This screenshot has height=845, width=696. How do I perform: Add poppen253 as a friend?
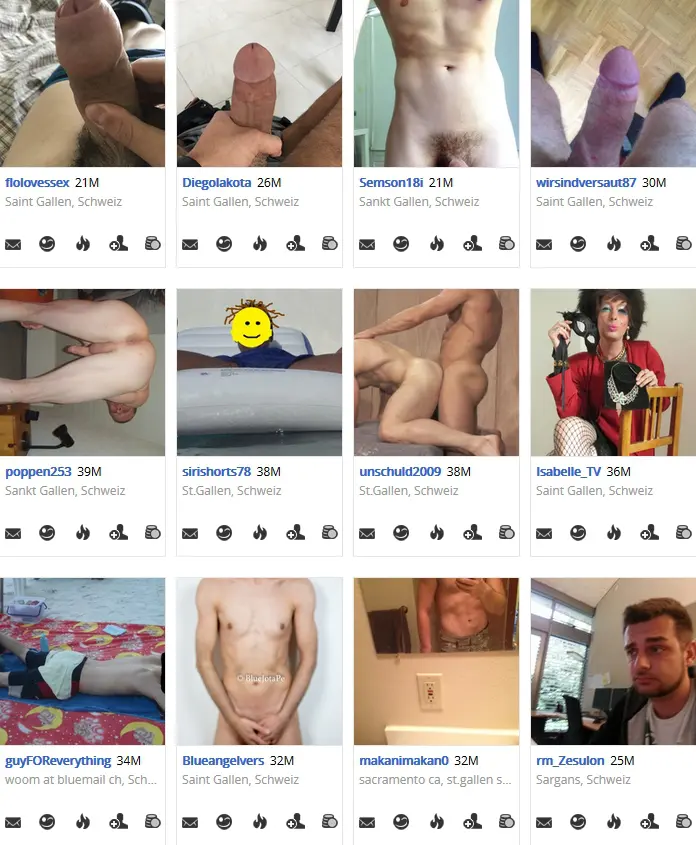(118, 533)
